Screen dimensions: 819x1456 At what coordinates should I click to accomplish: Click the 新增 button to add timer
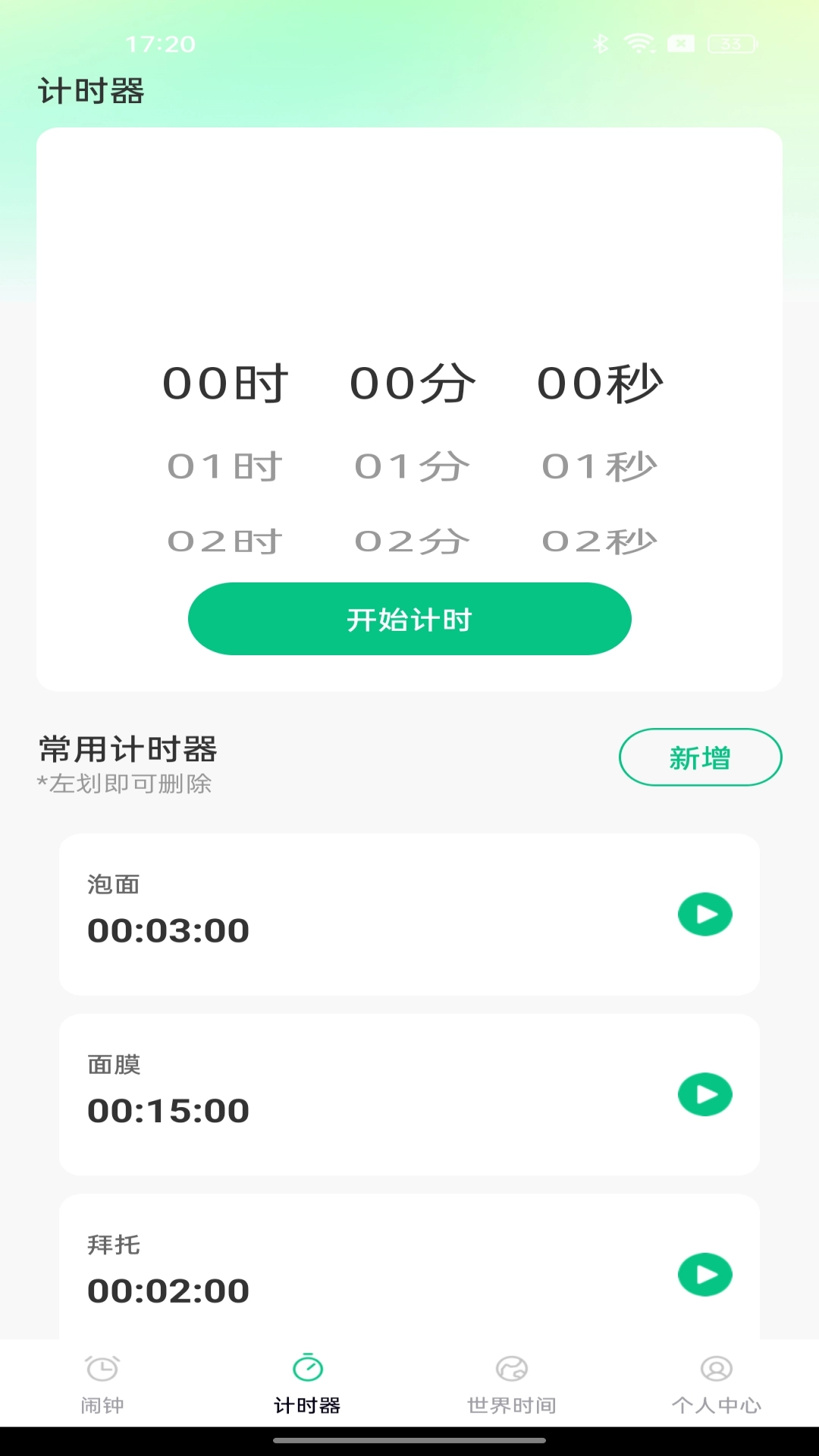pos(699,756)
